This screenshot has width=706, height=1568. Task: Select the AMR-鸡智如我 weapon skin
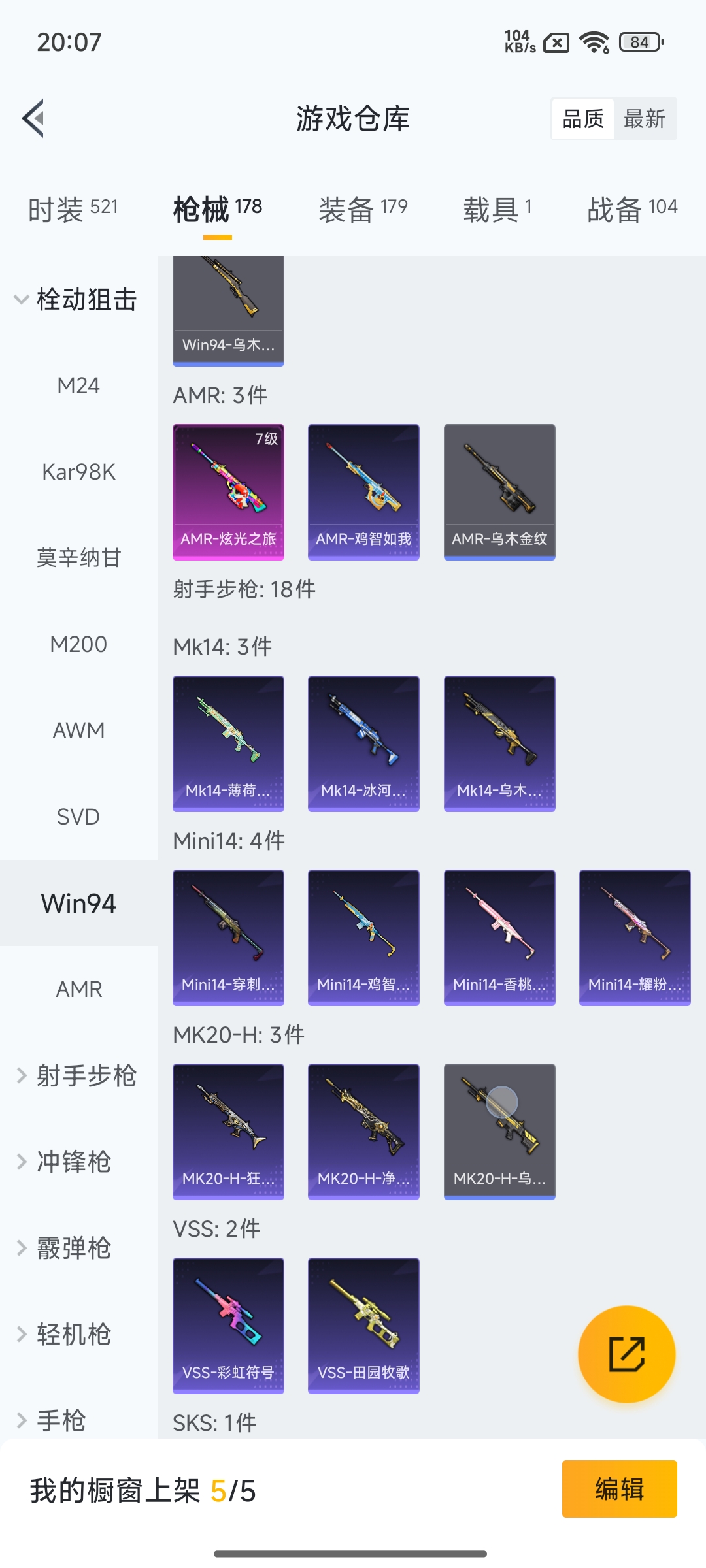pos(363,492)
